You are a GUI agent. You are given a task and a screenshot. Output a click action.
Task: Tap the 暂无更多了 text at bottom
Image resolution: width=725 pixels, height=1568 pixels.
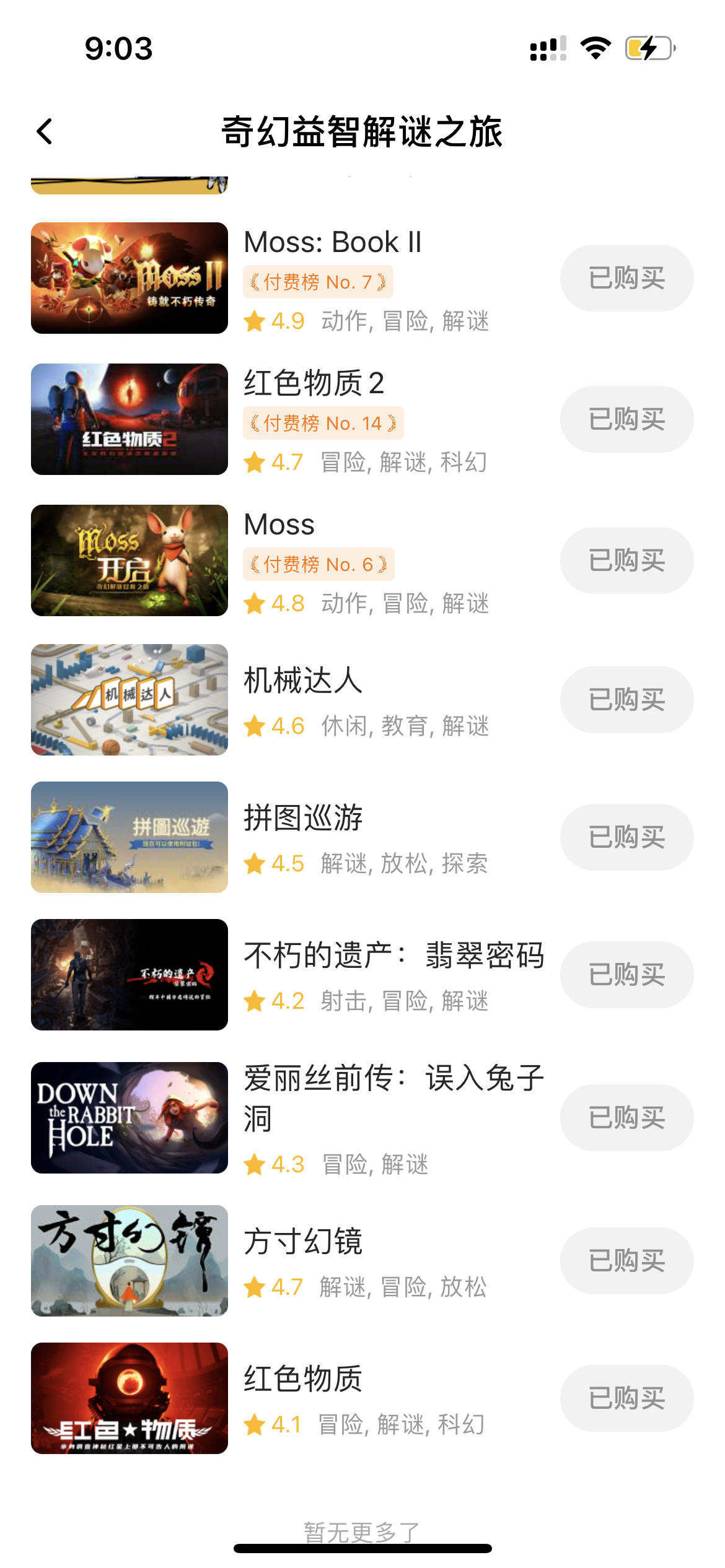click(362, 1528)
